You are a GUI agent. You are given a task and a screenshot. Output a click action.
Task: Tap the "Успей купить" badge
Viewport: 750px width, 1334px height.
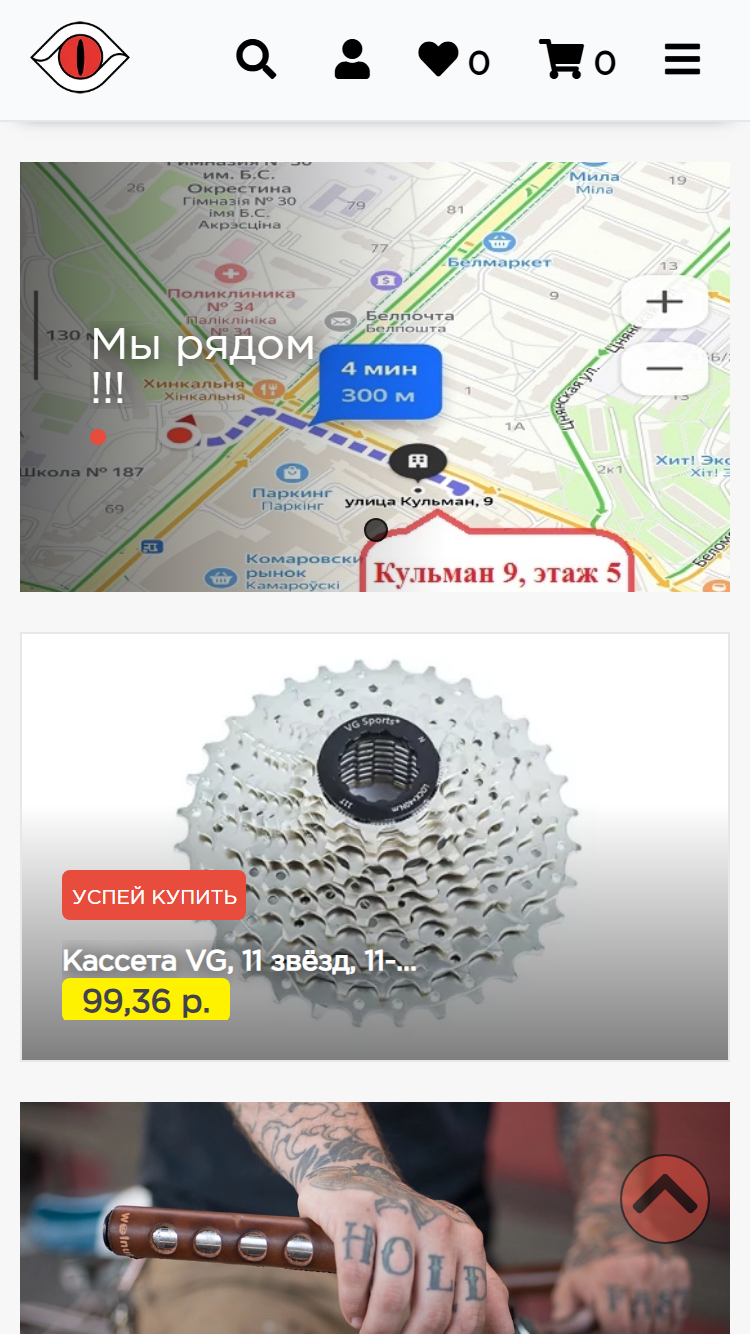tap(154, 895)
